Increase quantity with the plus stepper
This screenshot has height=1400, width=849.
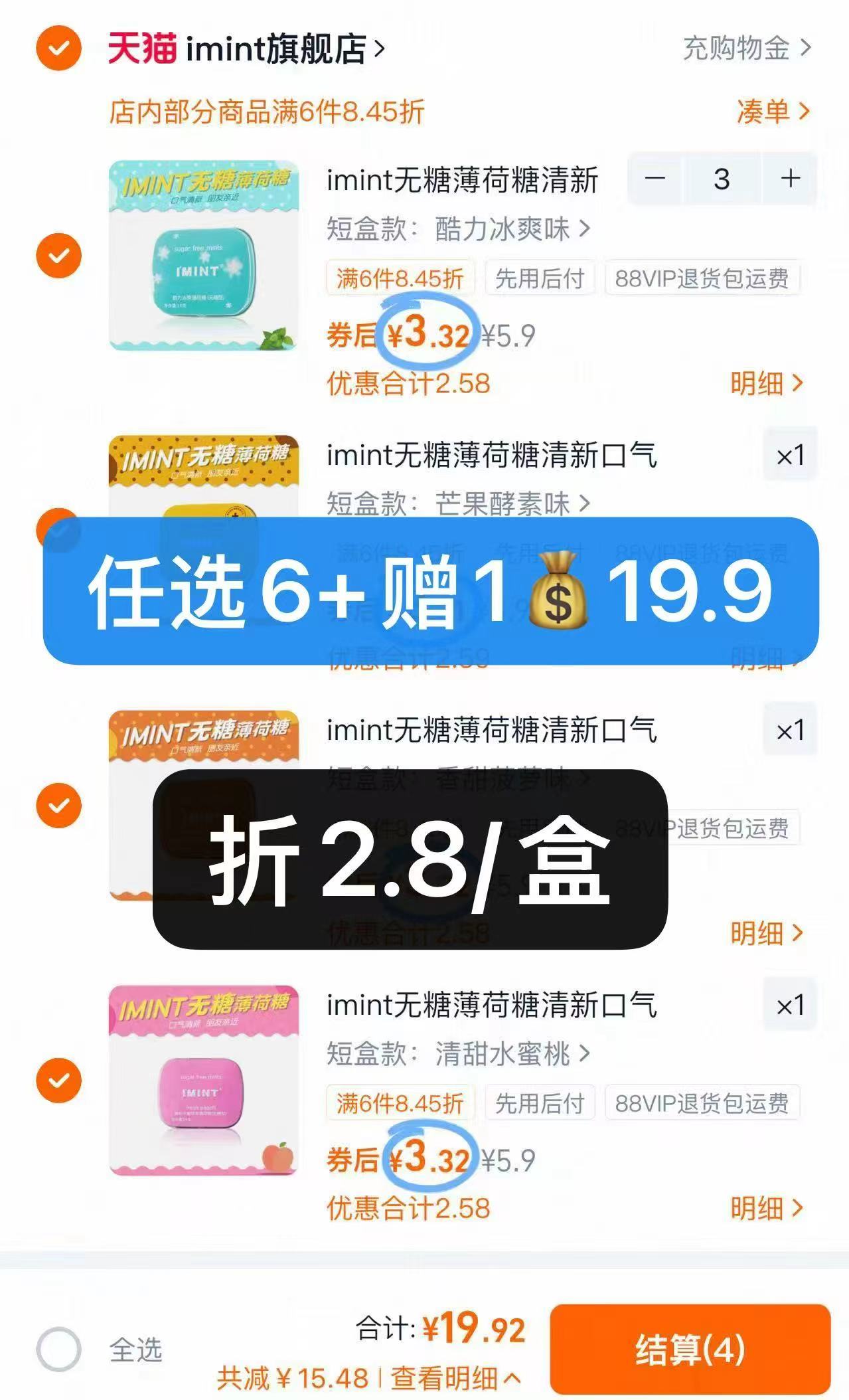tap(789, 179)
